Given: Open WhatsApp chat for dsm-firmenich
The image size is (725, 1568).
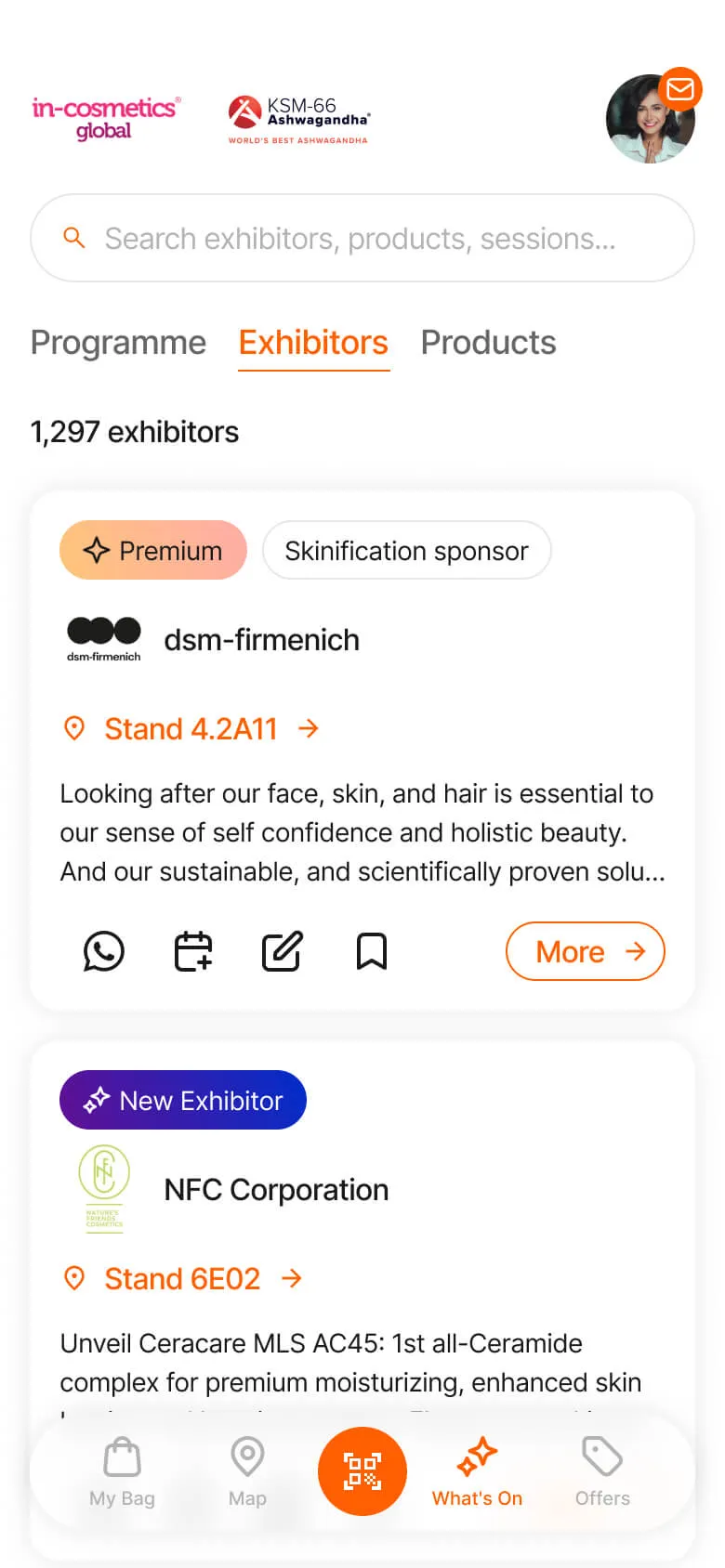Looking at the screenshot, I should click(103, 951).
